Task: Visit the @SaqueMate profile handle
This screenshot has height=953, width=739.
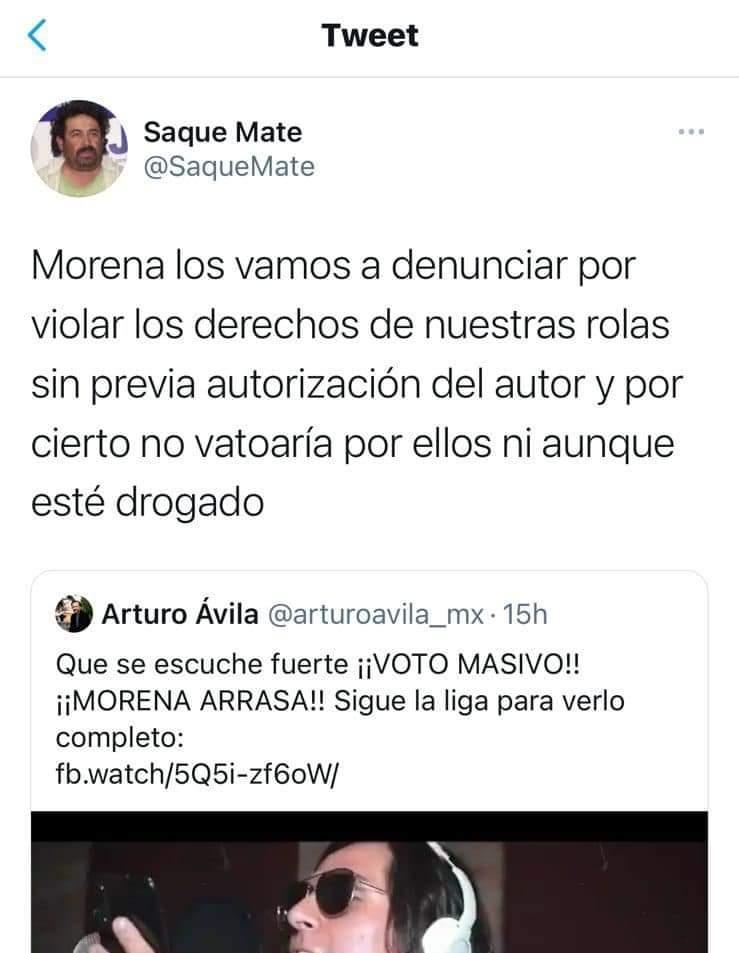Action: pos(229,166)
